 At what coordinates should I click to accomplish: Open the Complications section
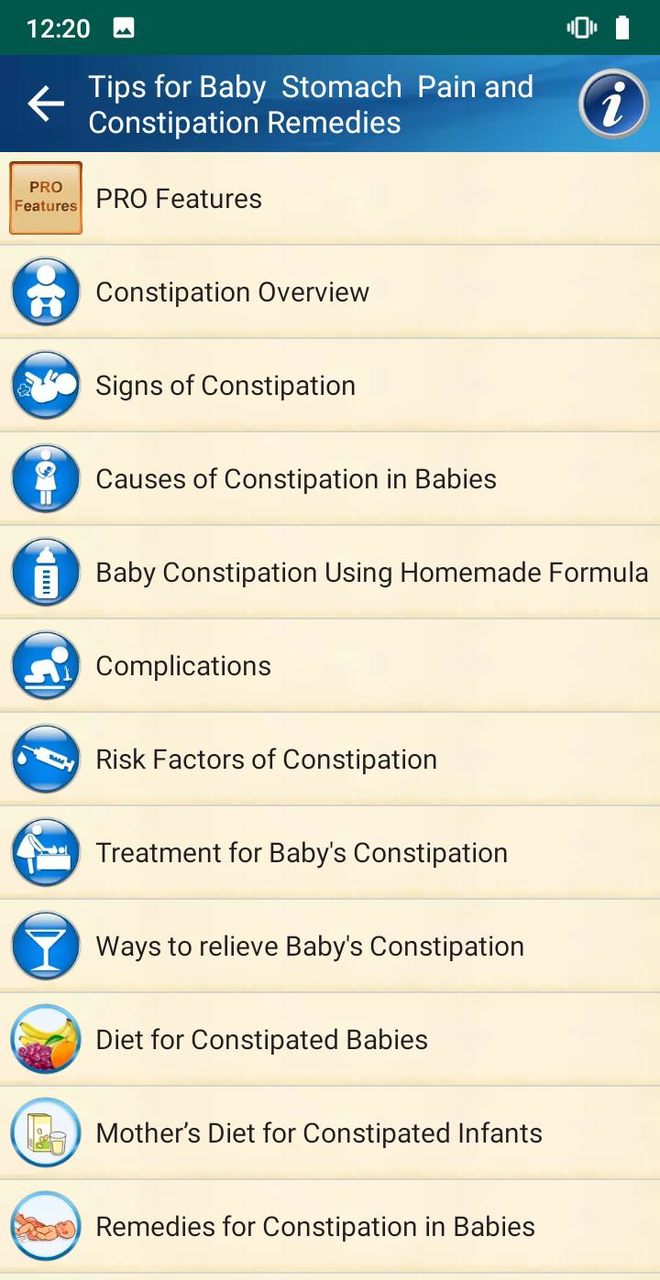click(x=330, y=666)
